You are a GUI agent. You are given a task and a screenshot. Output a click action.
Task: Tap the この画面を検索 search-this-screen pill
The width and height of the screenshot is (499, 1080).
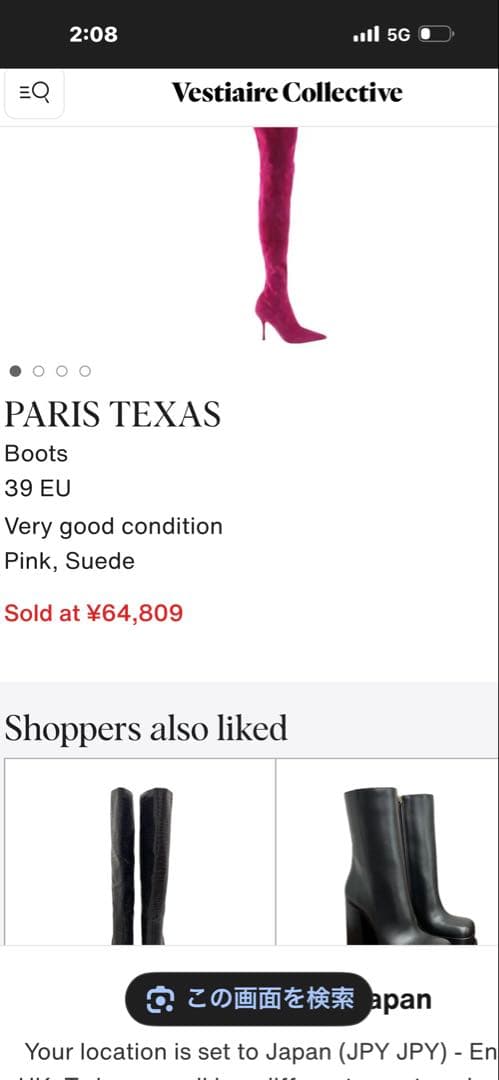249,999
